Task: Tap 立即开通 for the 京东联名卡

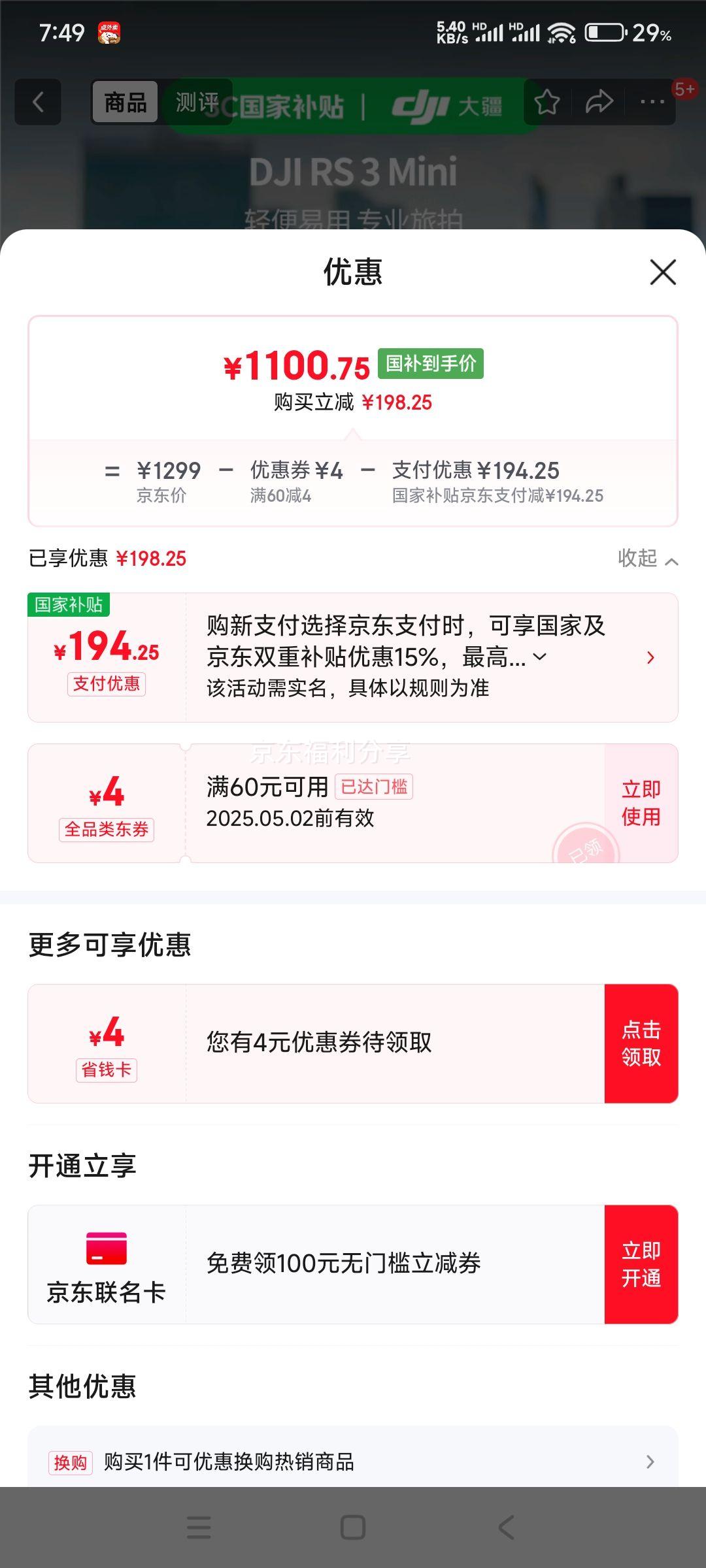Action: pos(641,1264)
